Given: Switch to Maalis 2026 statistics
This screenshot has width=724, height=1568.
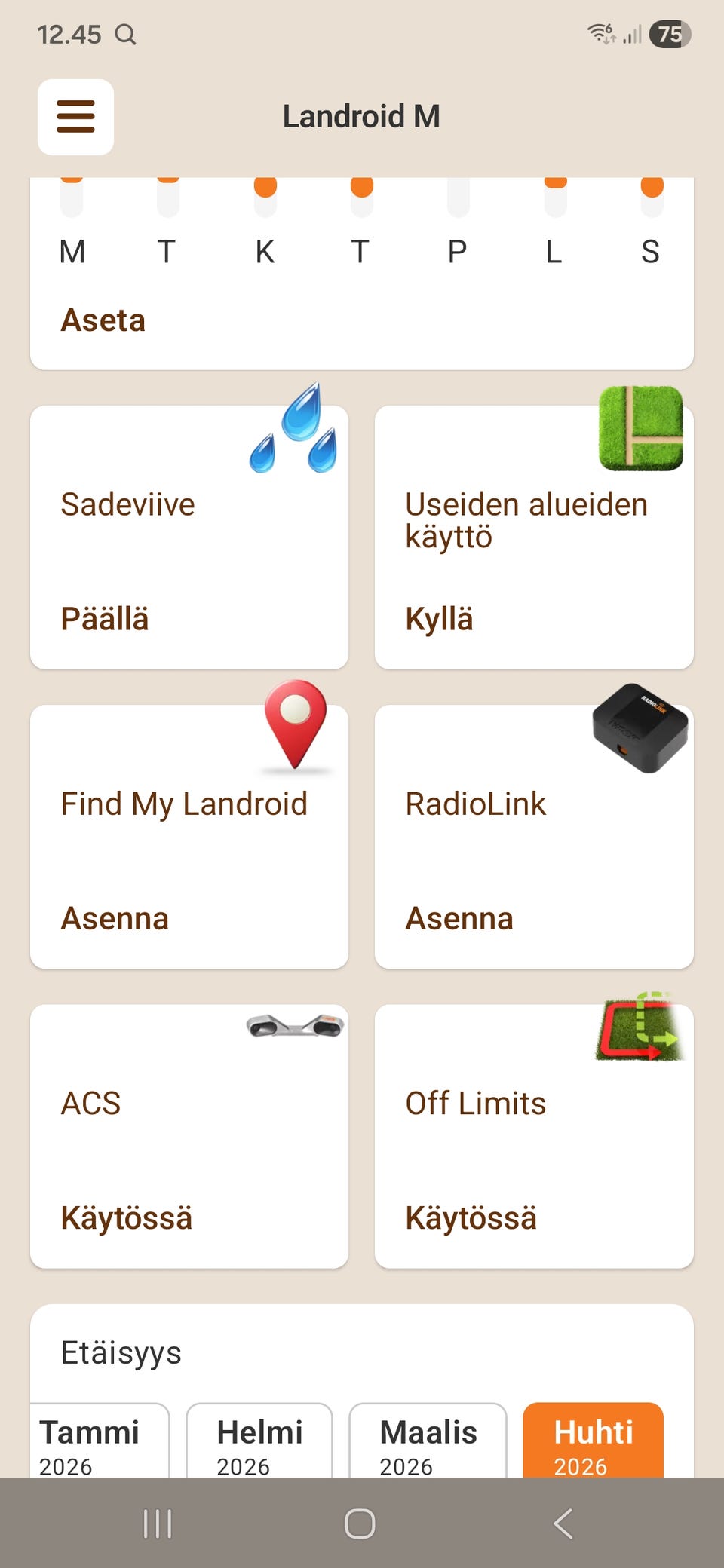Looking at the screenshot, I should (428, 1441).
